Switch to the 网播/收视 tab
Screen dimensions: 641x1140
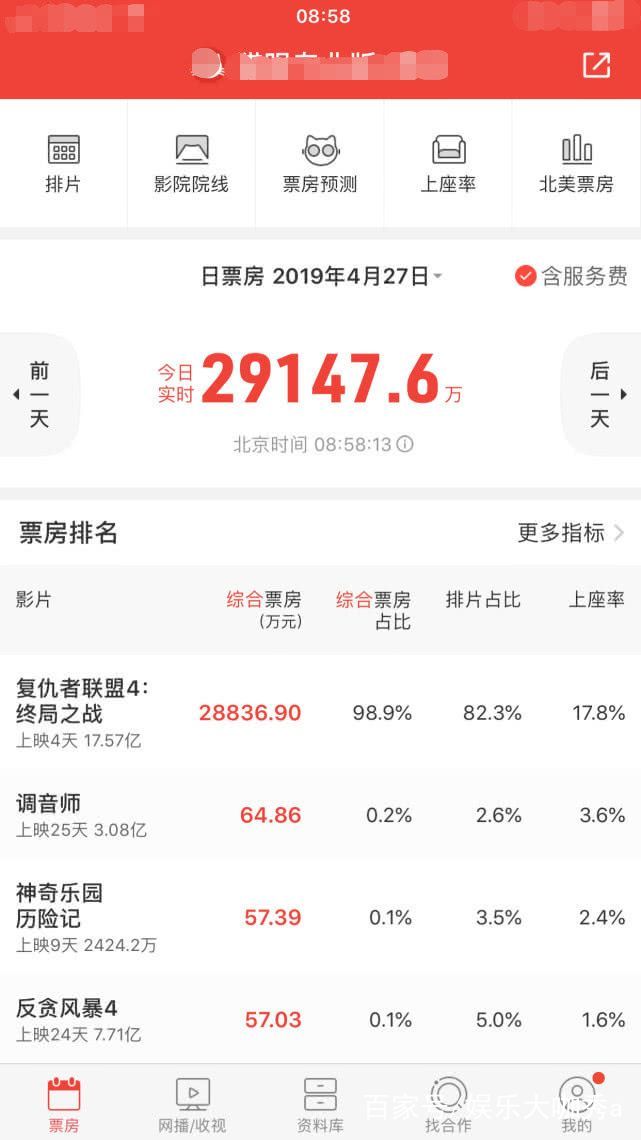192,1104
